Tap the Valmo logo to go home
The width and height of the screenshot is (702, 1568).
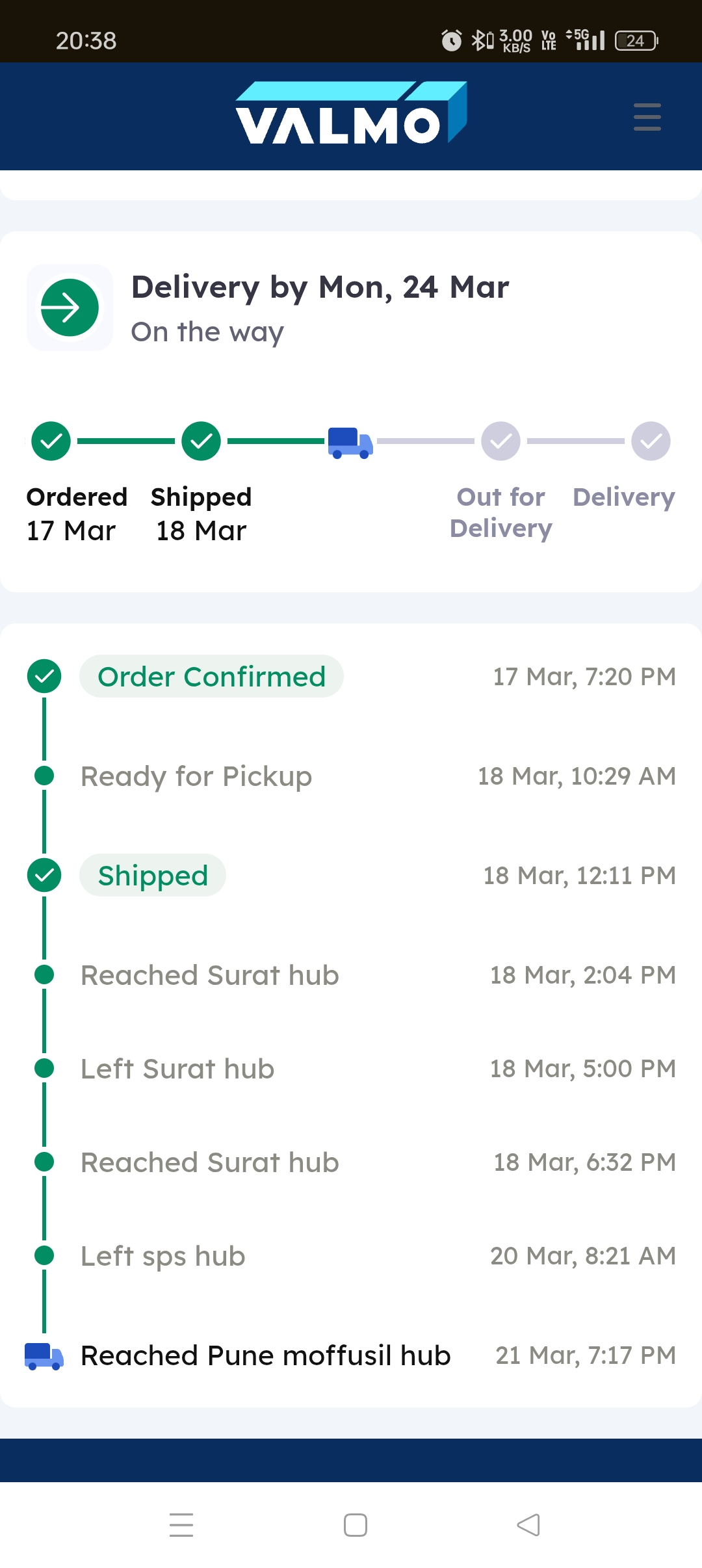click(x=351, y=114)
